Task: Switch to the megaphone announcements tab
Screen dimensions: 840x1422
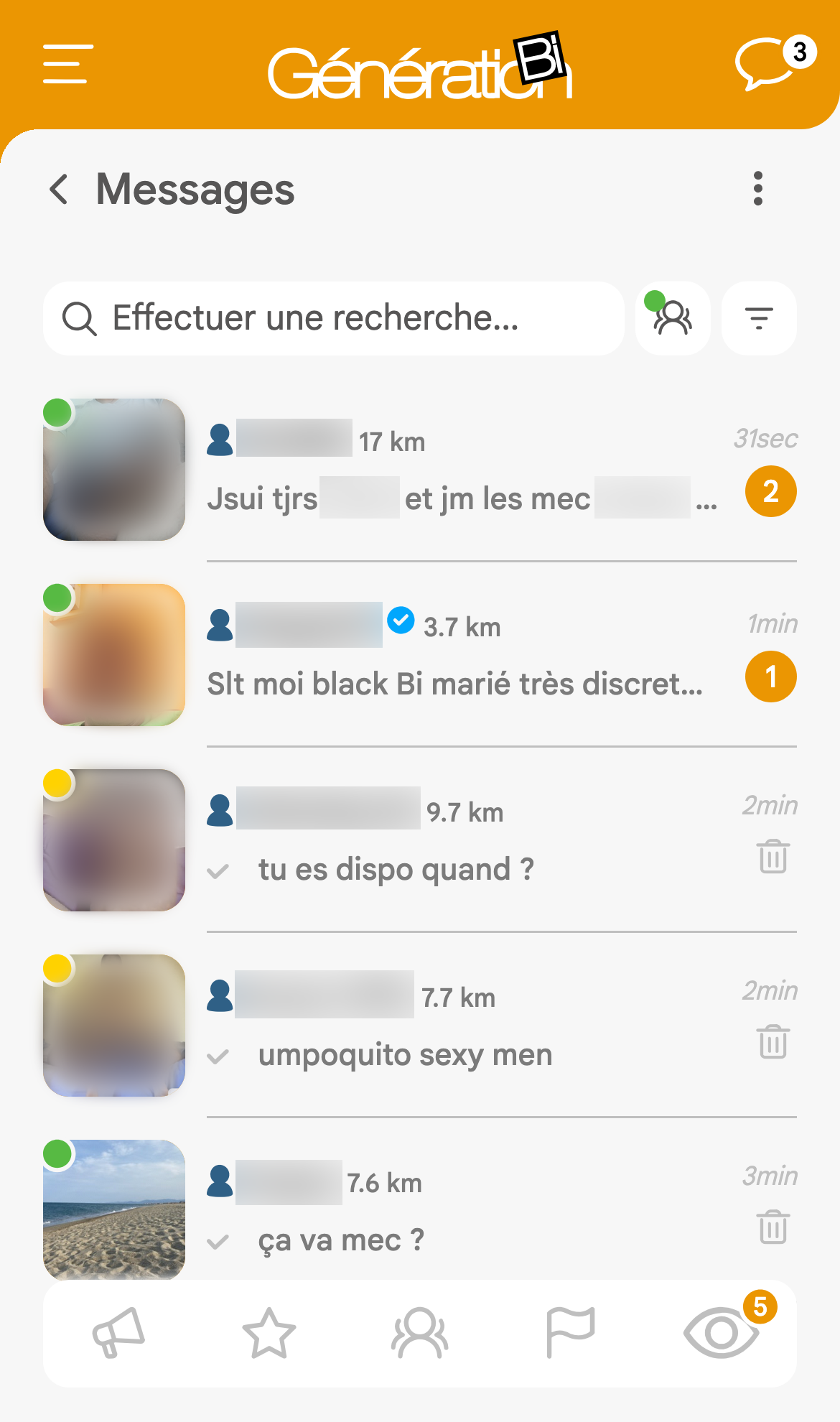Action: (x=118, y=1333)
